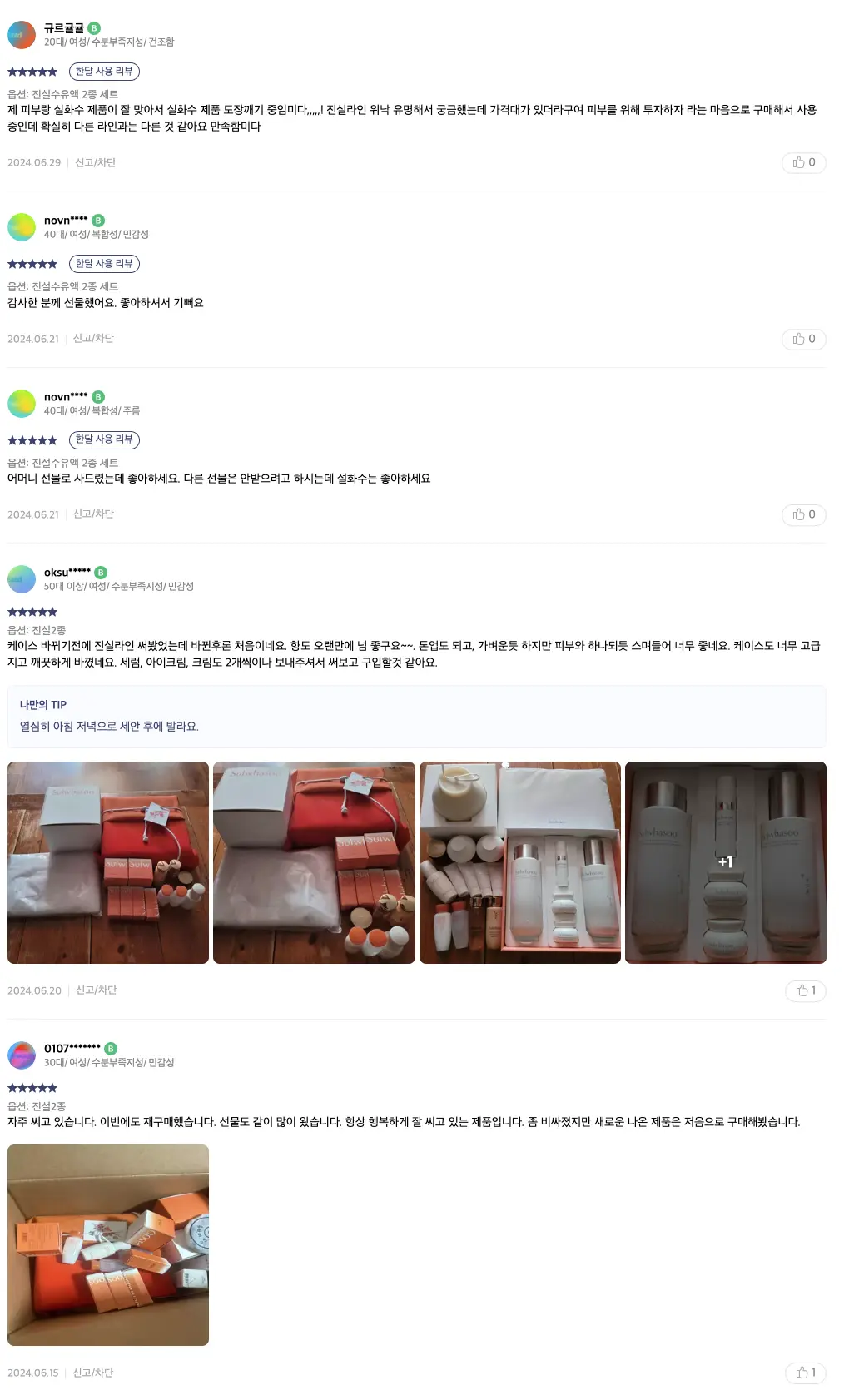Click 0107********'s profile avatar

pos(21,1055)
